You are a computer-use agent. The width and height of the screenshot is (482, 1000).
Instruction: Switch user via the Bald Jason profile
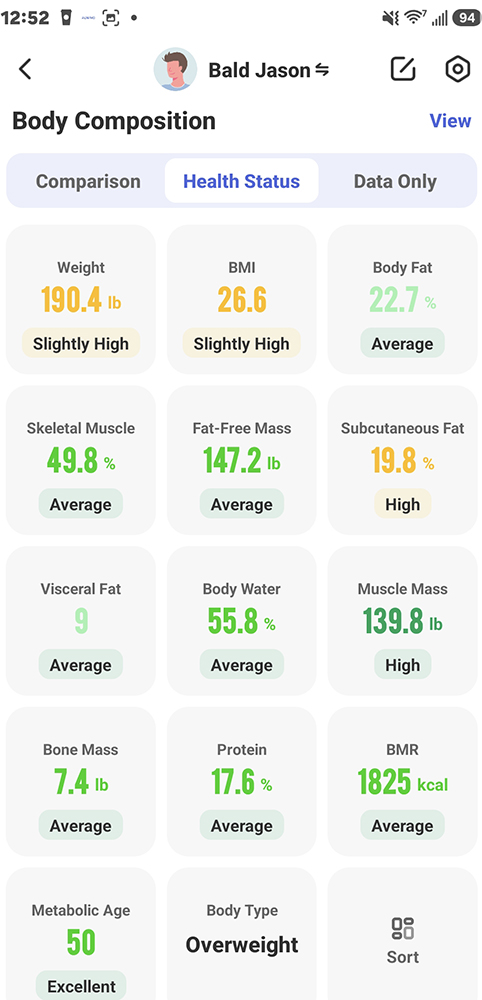point(242,69)
